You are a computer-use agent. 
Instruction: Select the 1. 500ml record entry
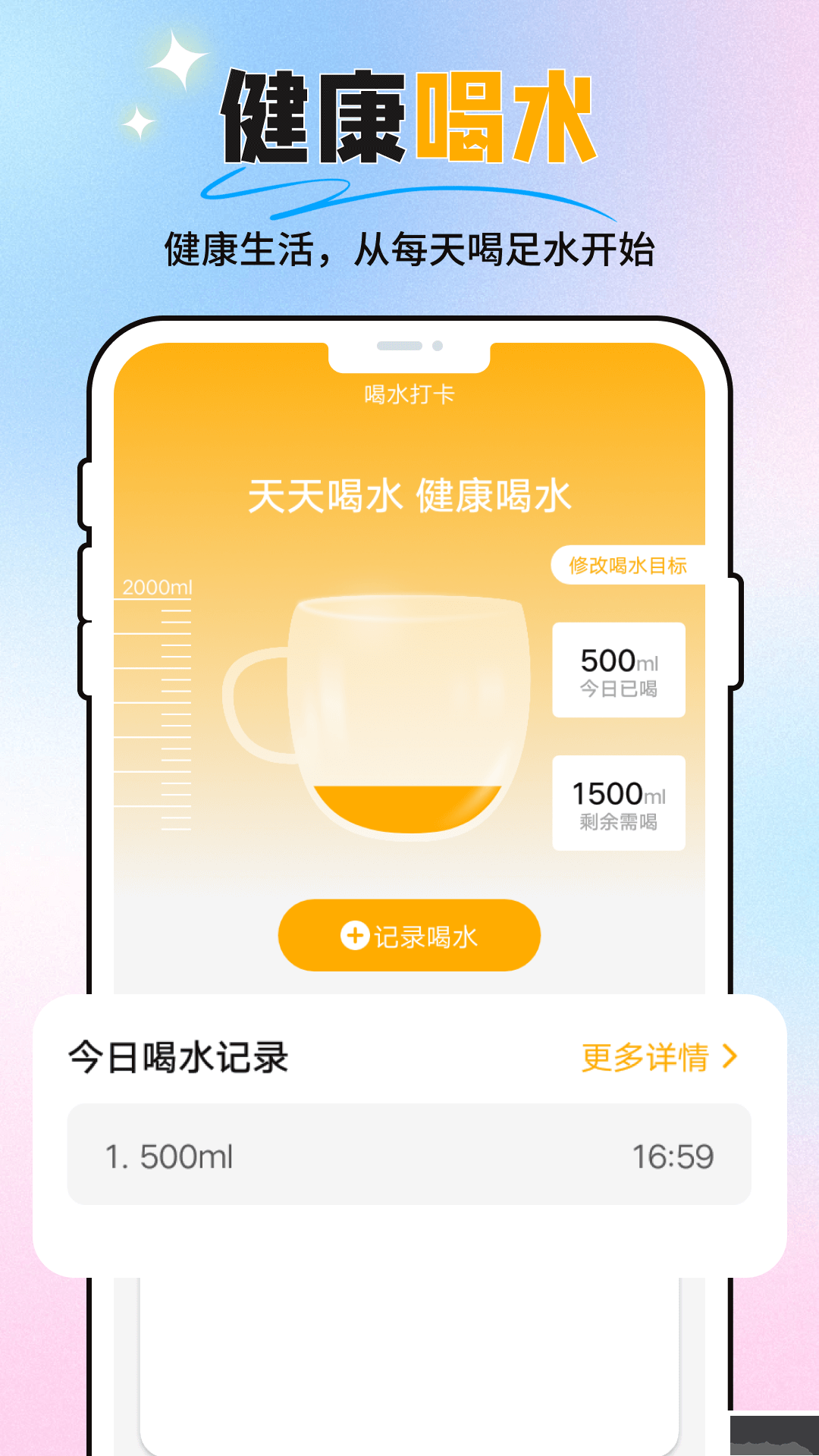pos(169,1156)
